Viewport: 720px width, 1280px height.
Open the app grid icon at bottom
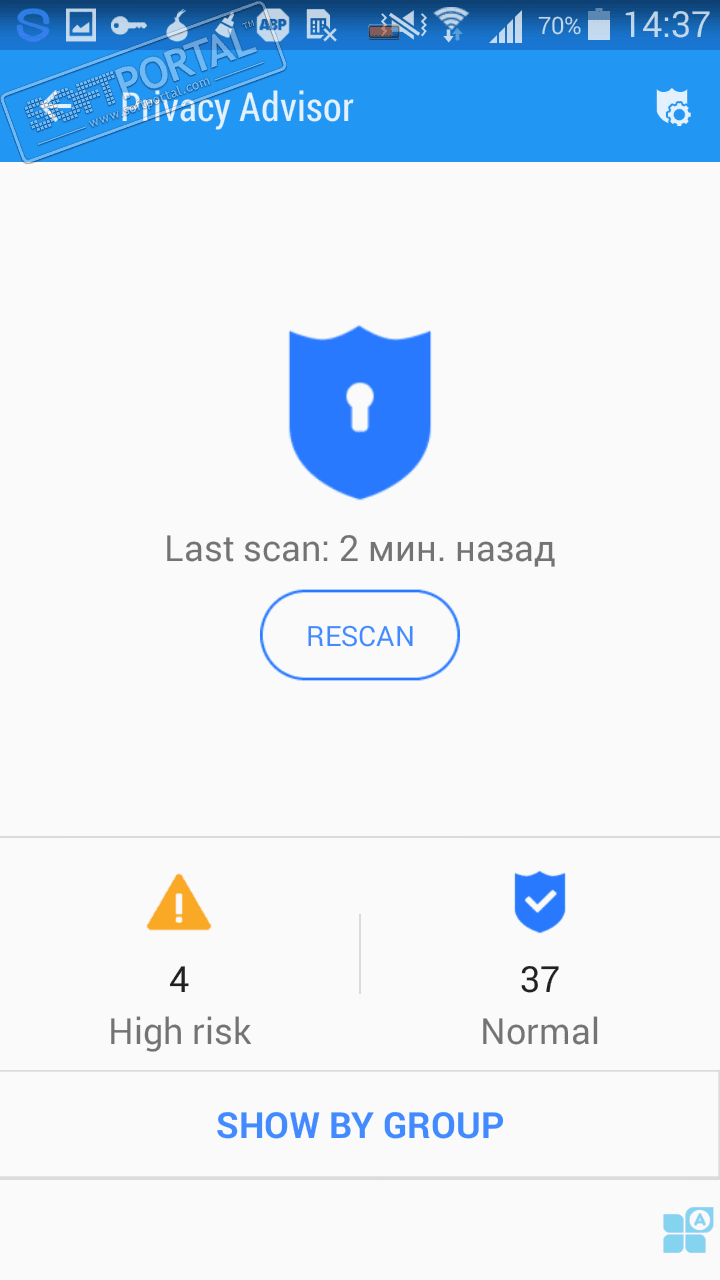(687, 1231)
